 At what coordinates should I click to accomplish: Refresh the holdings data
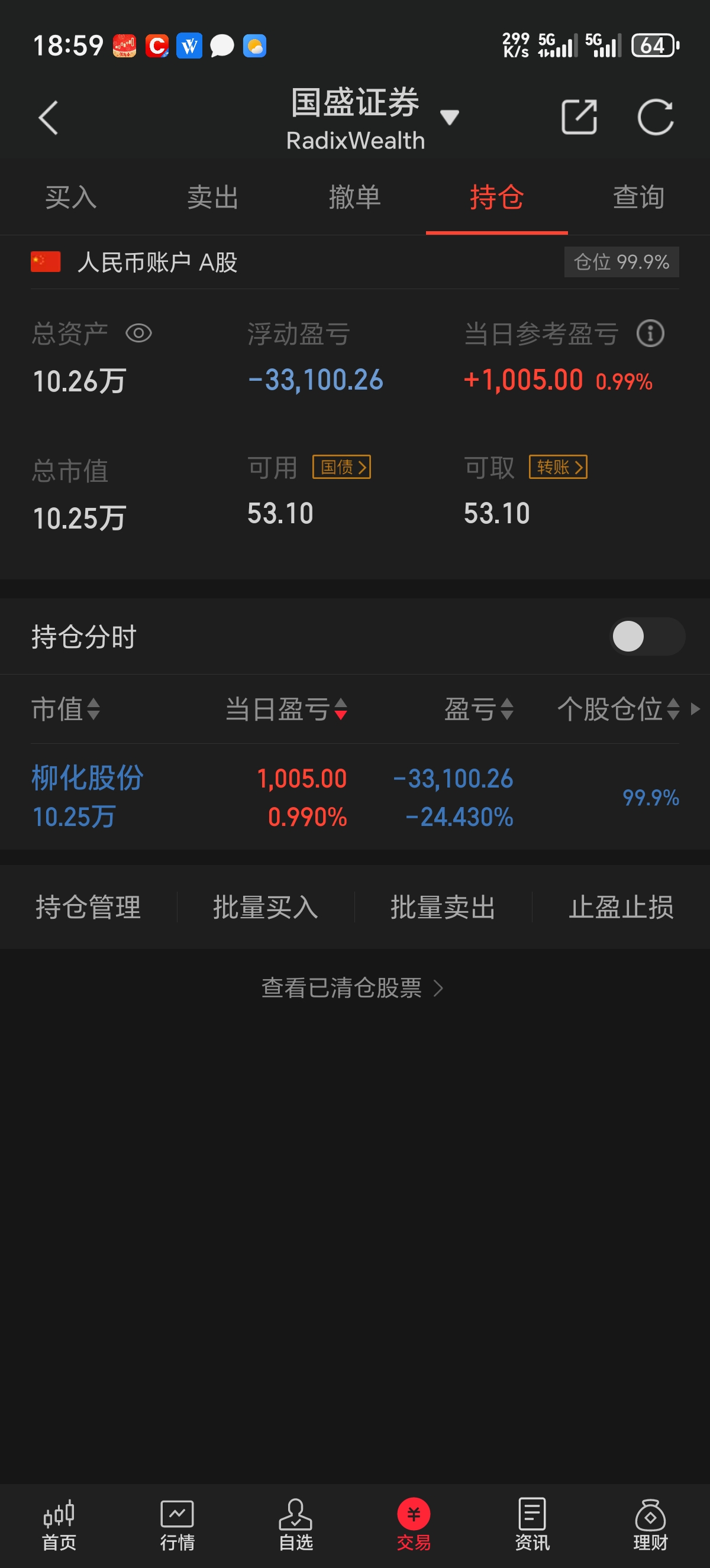click(x=655, y=117)
